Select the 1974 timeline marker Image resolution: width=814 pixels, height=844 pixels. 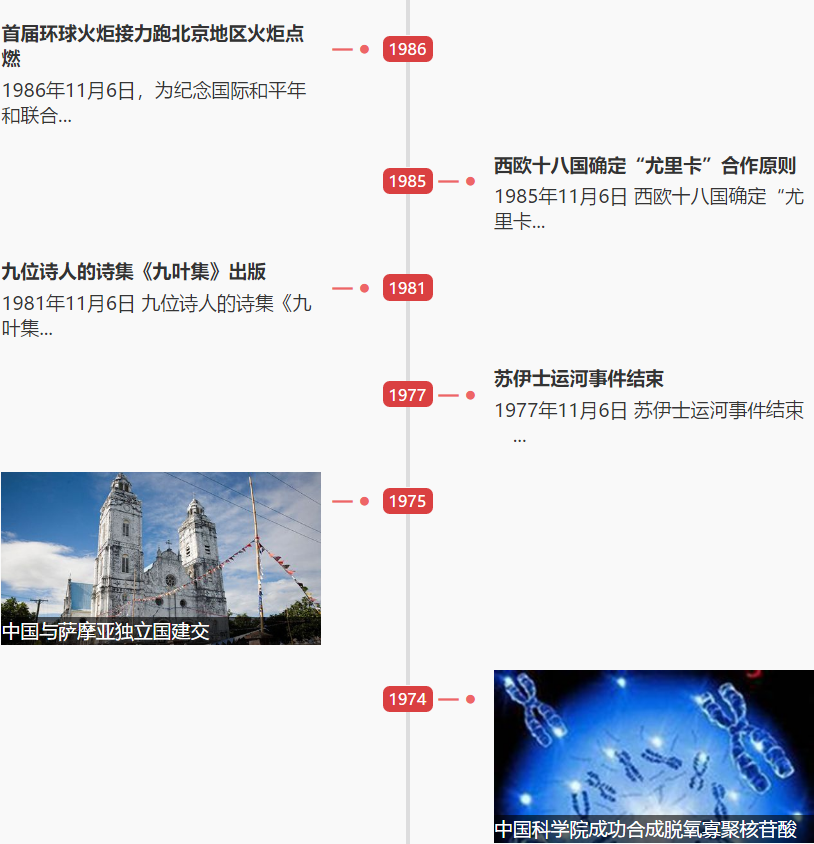coord(407,699)
